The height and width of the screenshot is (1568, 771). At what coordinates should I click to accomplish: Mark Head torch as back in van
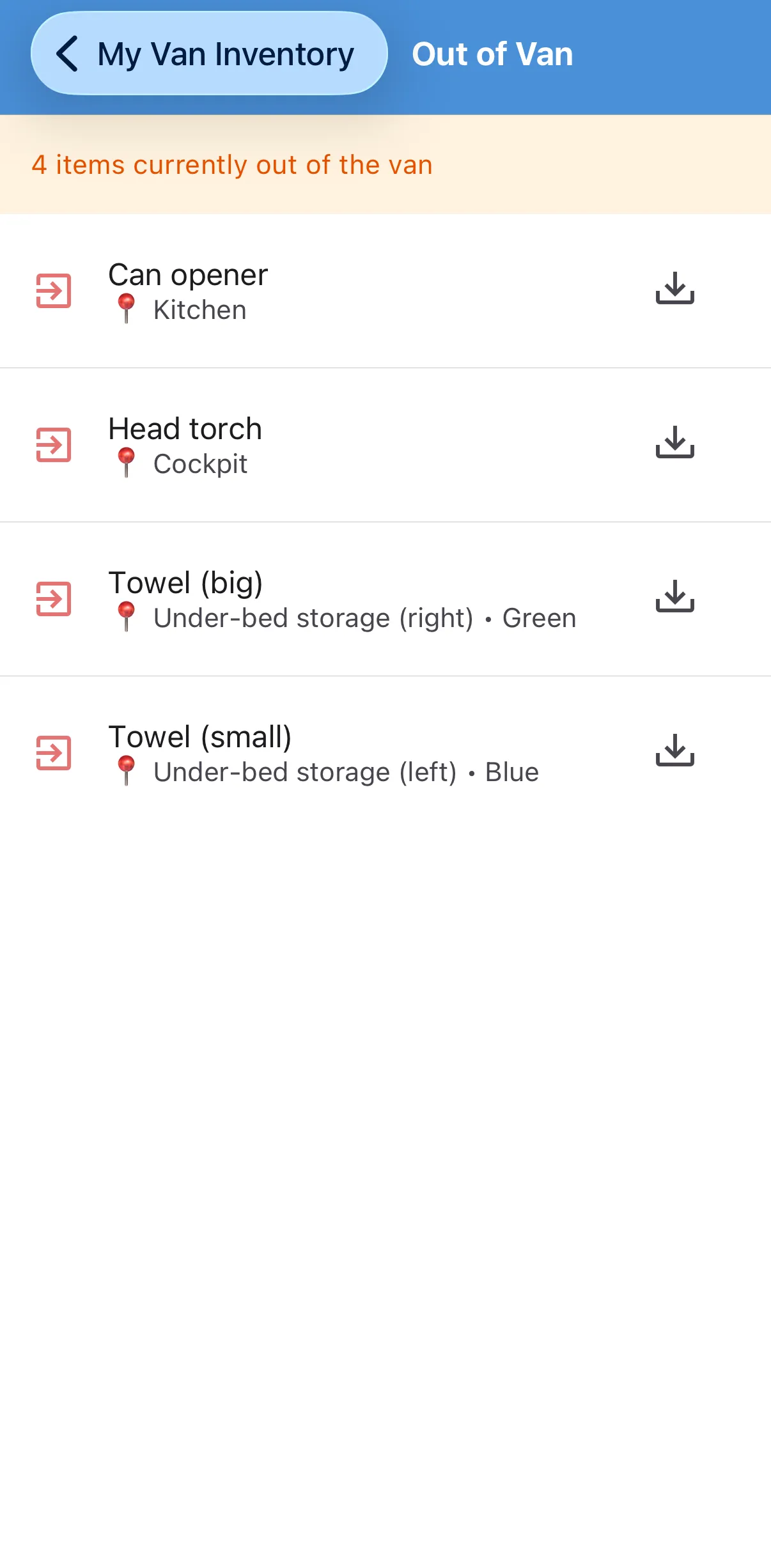pos(674,442)
